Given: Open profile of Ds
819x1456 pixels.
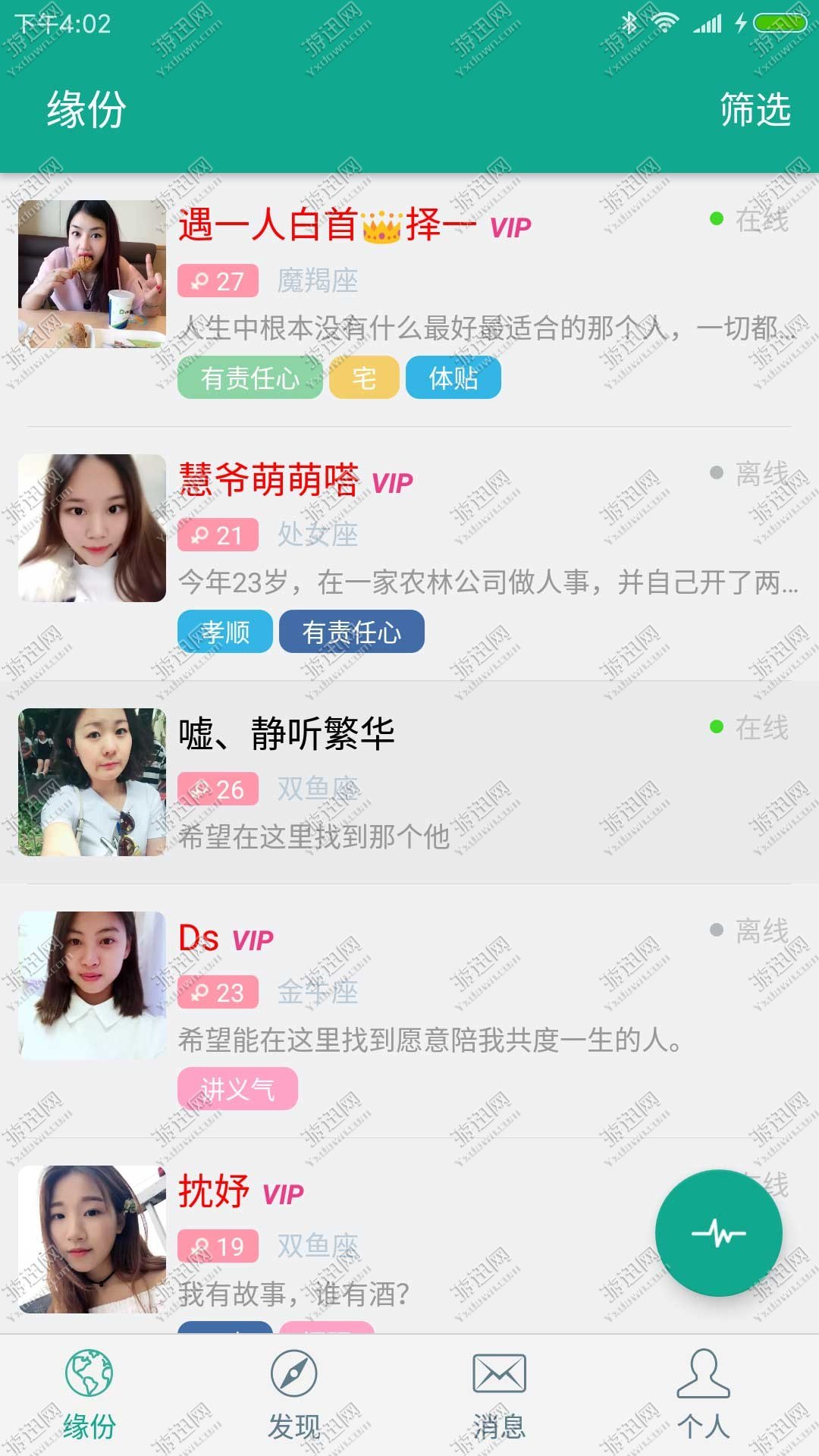Looking at the screenshot, I should pyautogui.click(x=409, y=1010).
